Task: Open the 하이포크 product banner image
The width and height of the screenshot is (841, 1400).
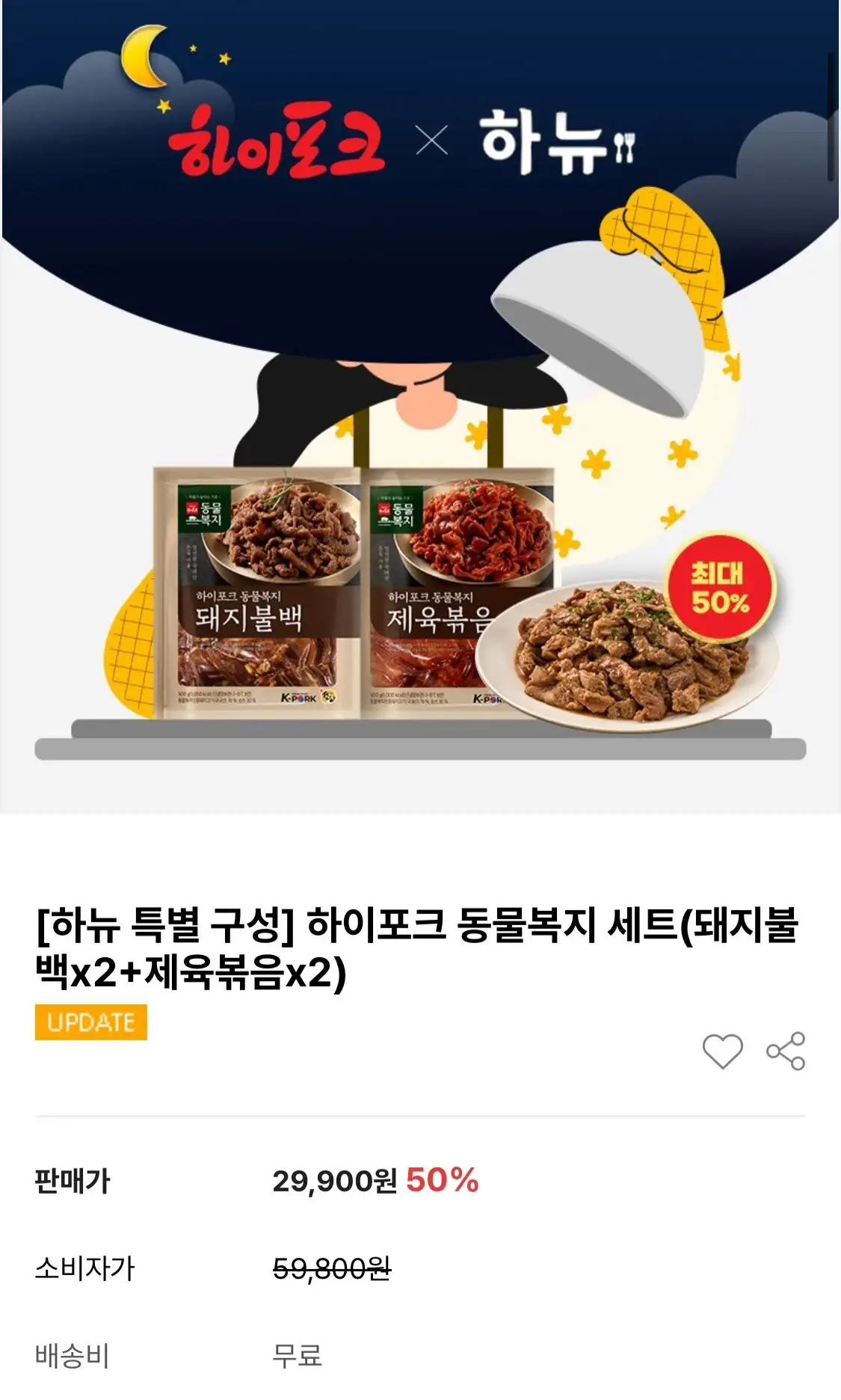Action: pyautogui.click(x=420, y=406)
